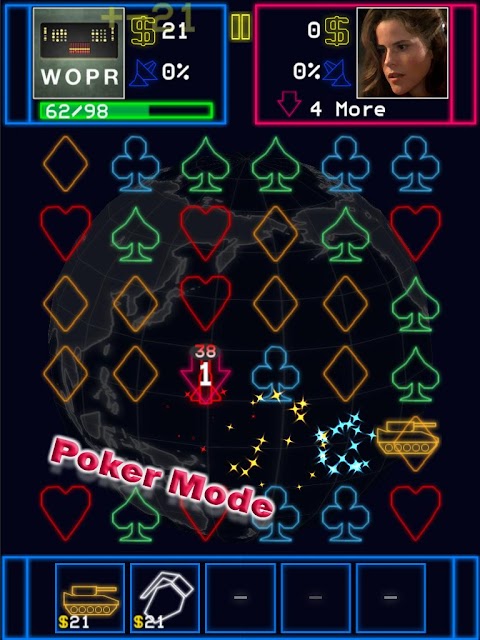
Task: Open the opponent woman portrait
Action: [402, 53]
